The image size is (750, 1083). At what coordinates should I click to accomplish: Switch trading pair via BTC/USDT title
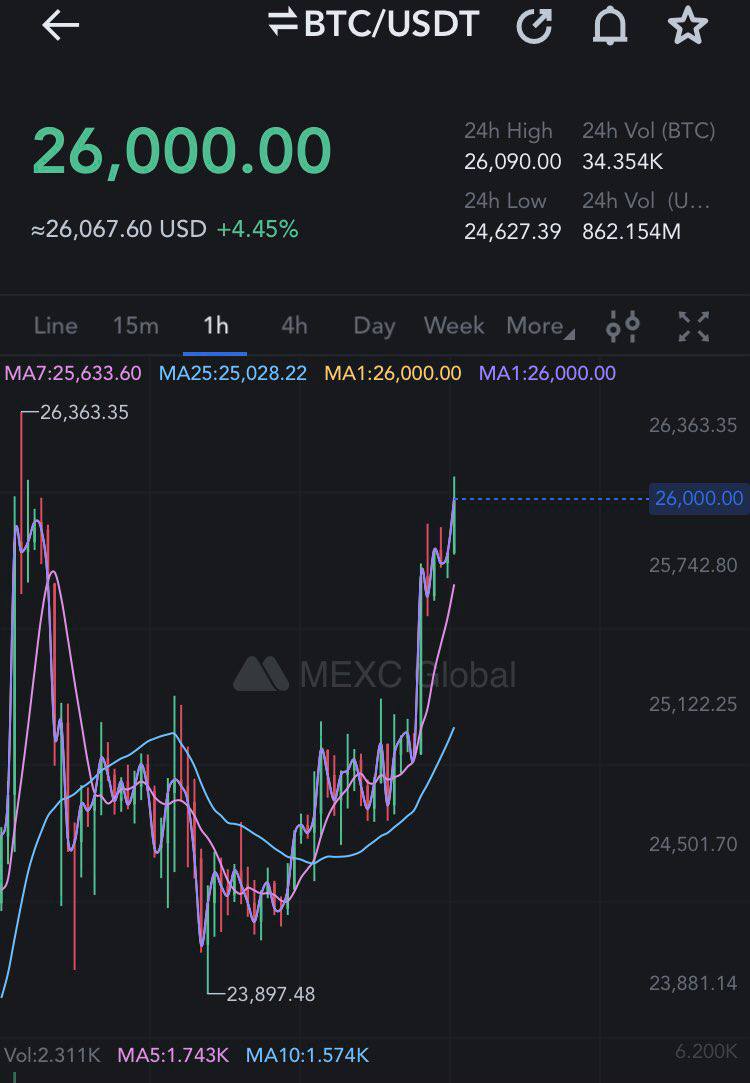pyautogui.click(x=375, y=24)
